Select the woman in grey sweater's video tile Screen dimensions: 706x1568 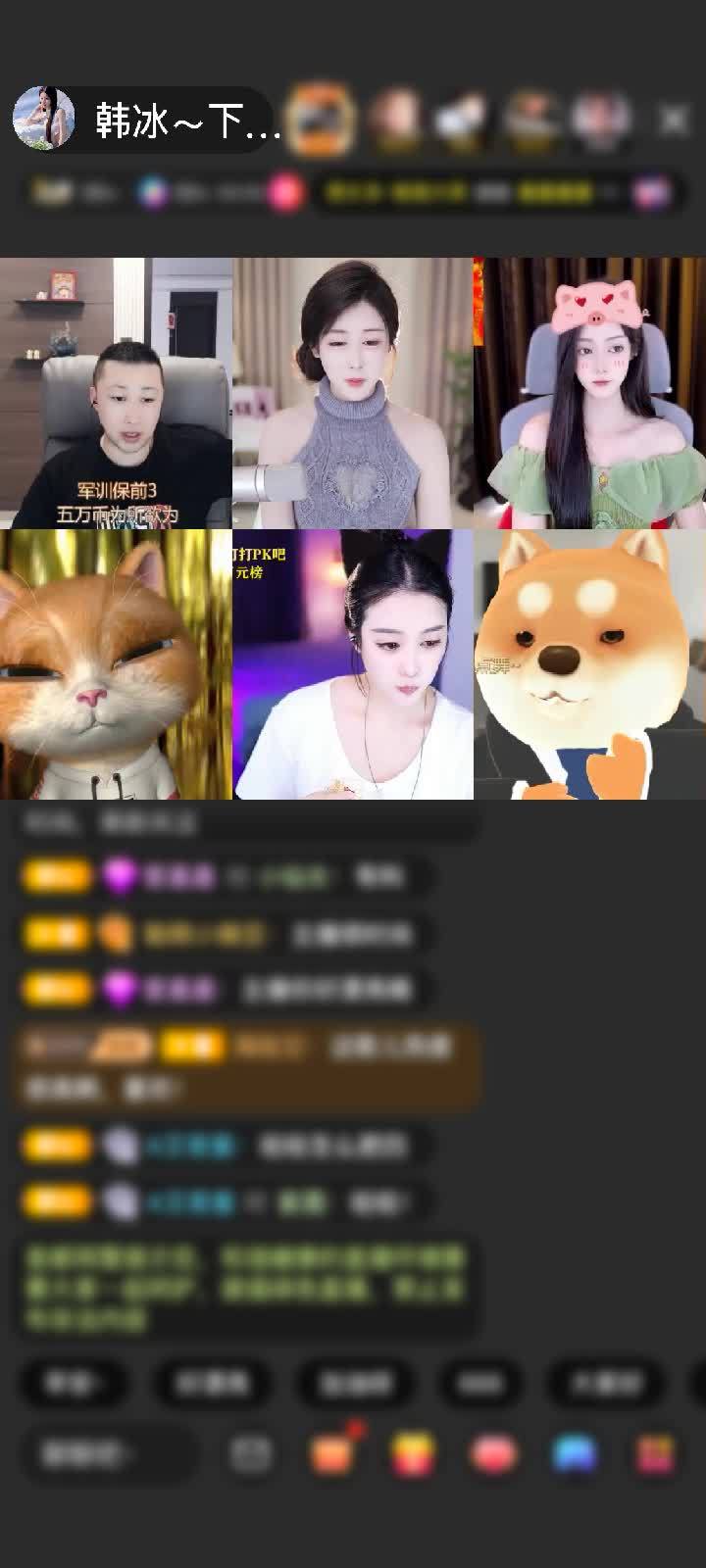353,393
